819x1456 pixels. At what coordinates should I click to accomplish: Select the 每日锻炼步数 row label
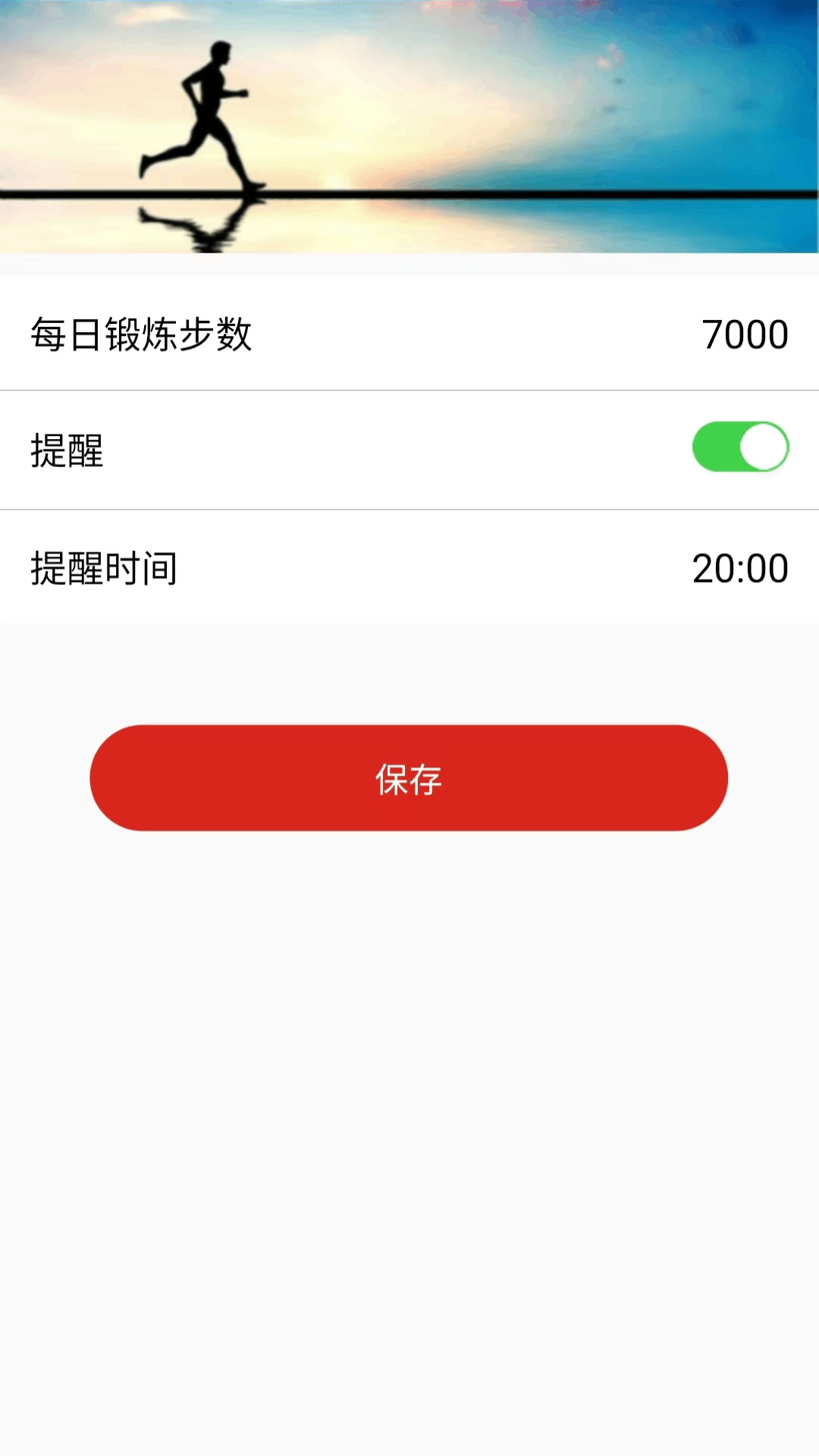tap(140, 334)
